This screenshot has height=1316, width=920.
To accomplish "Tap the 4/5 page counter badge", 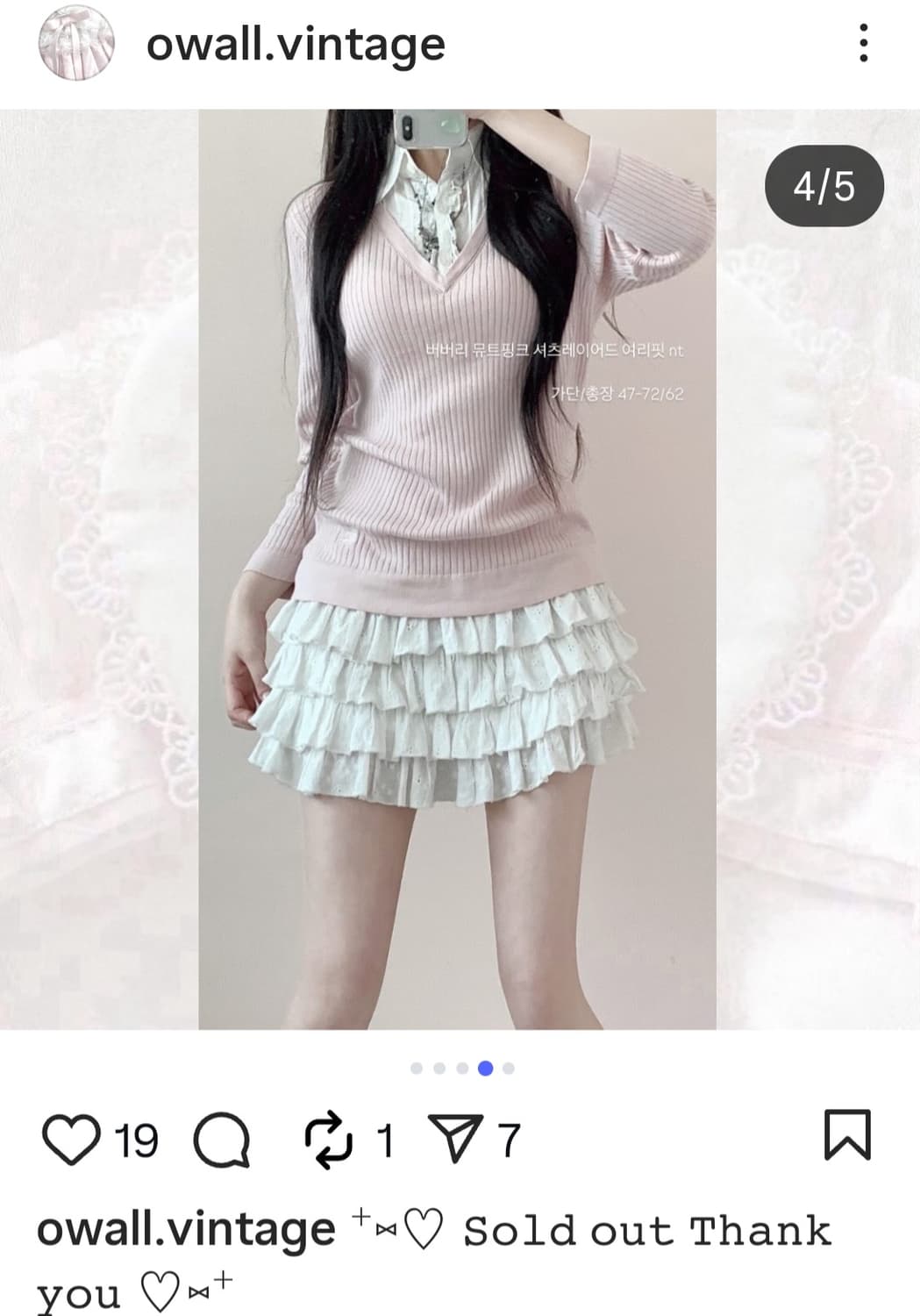I will point(824,185).
